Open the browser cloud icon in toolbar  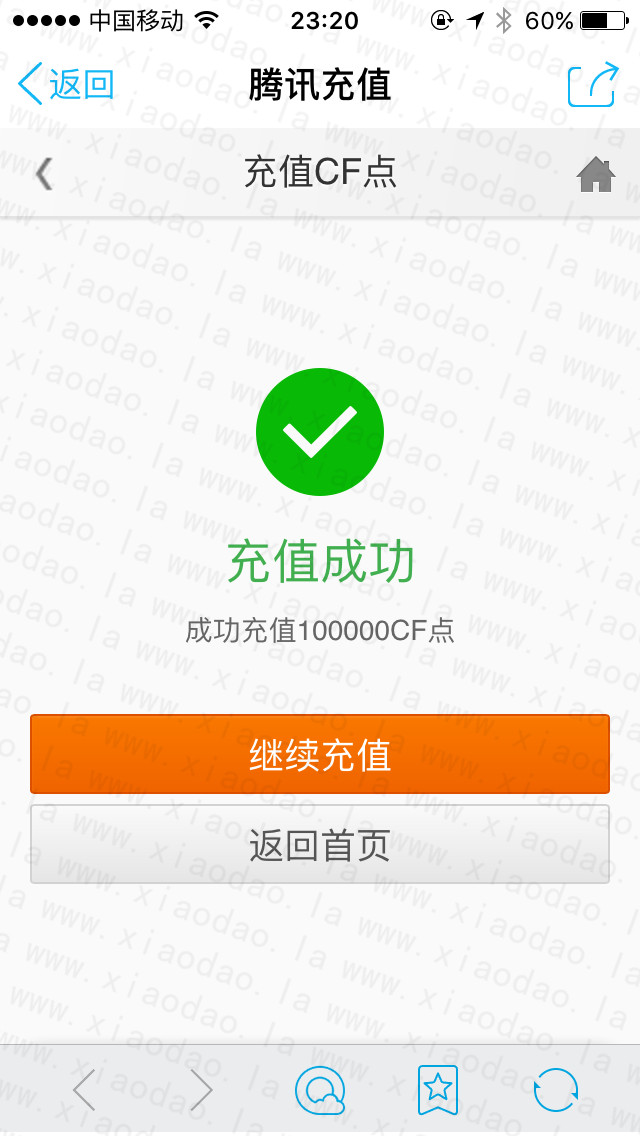tap(320, 1090)
